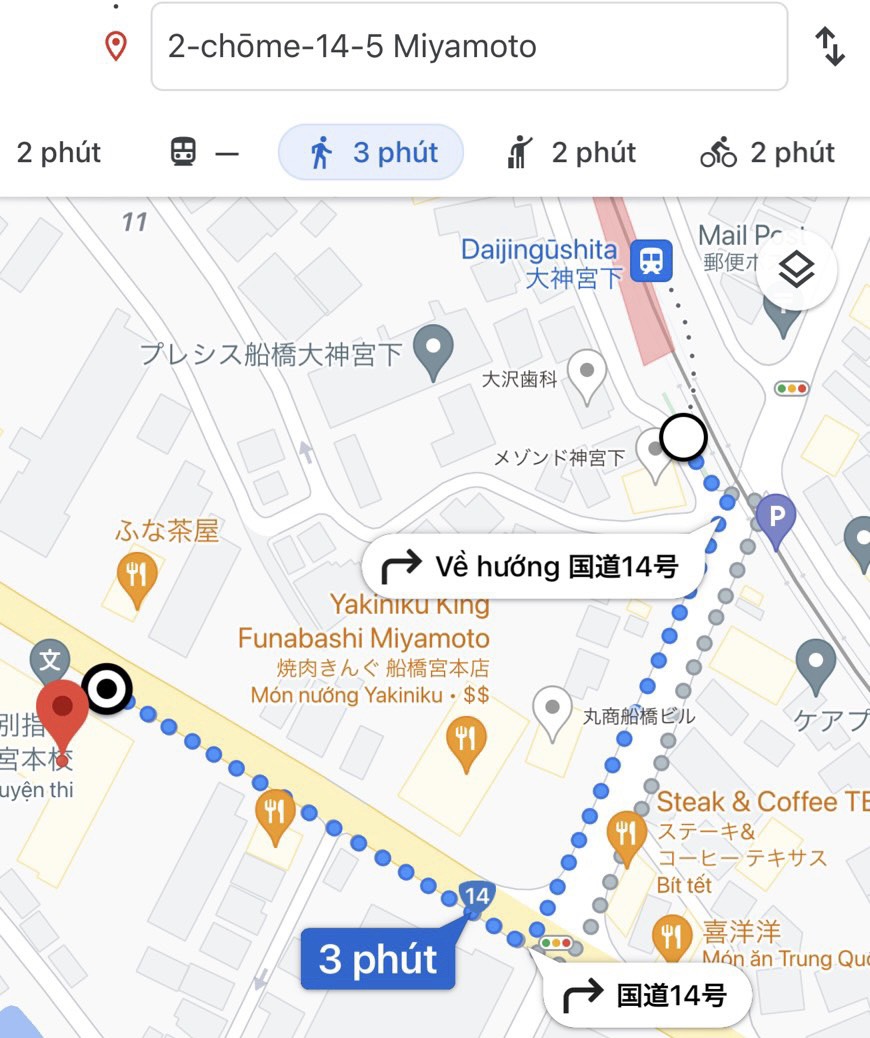Open the map layers button
The width and height of the screenshot is (870, 1038).
click(x=796, y=270)
